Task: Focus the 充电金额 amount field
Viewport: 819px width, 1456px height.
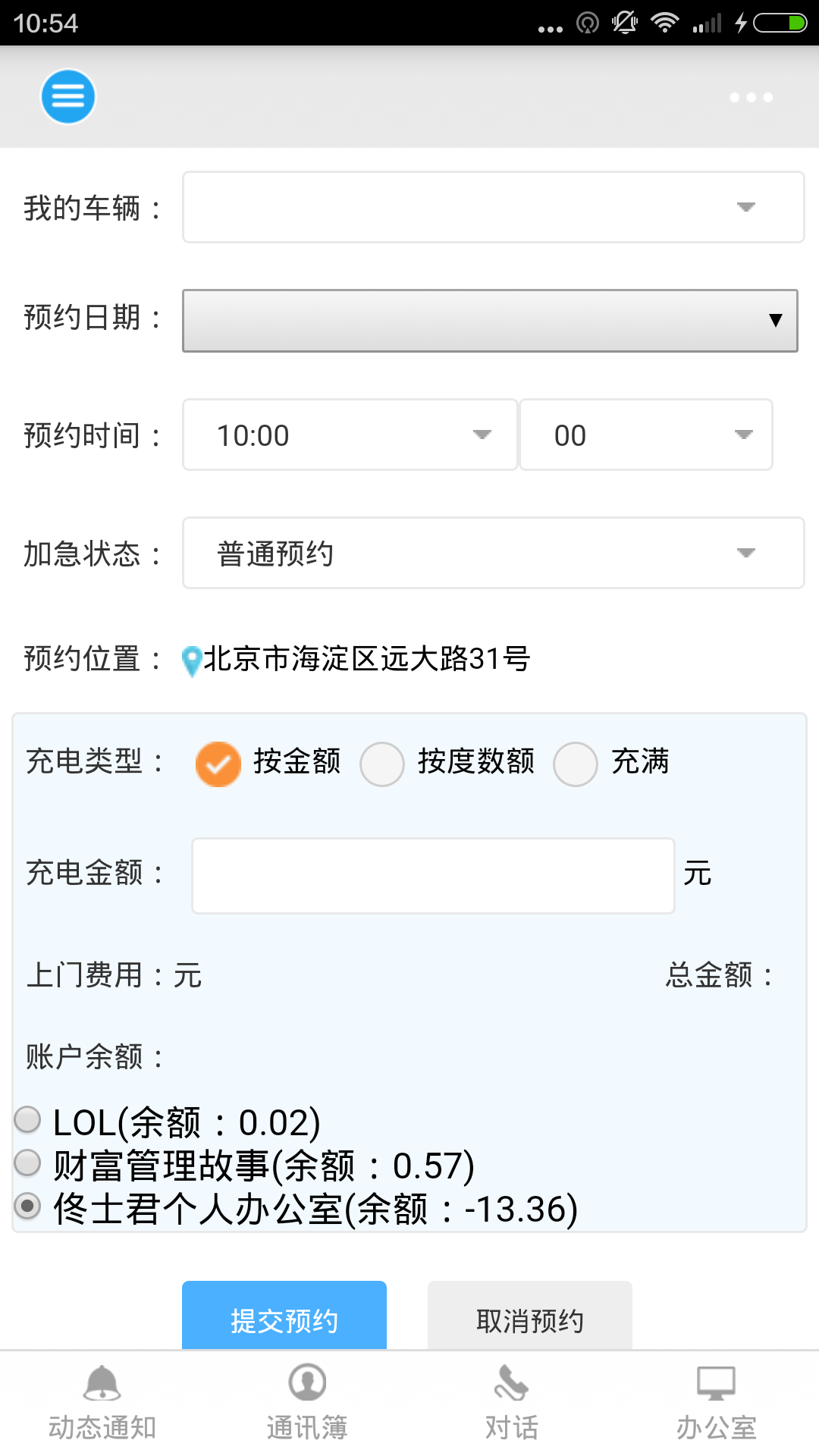Action: [433, 876]
